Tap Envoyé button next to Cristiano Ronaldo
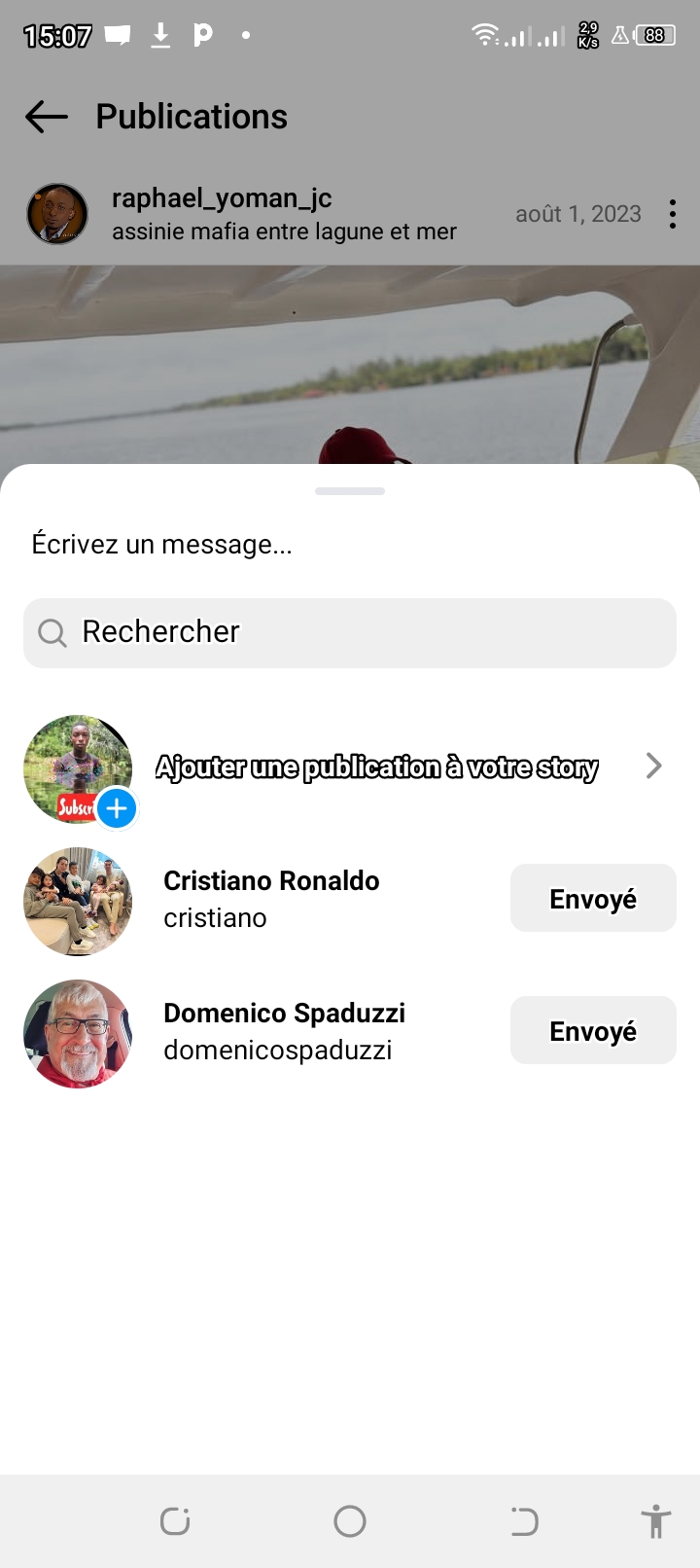 [592, 899]
